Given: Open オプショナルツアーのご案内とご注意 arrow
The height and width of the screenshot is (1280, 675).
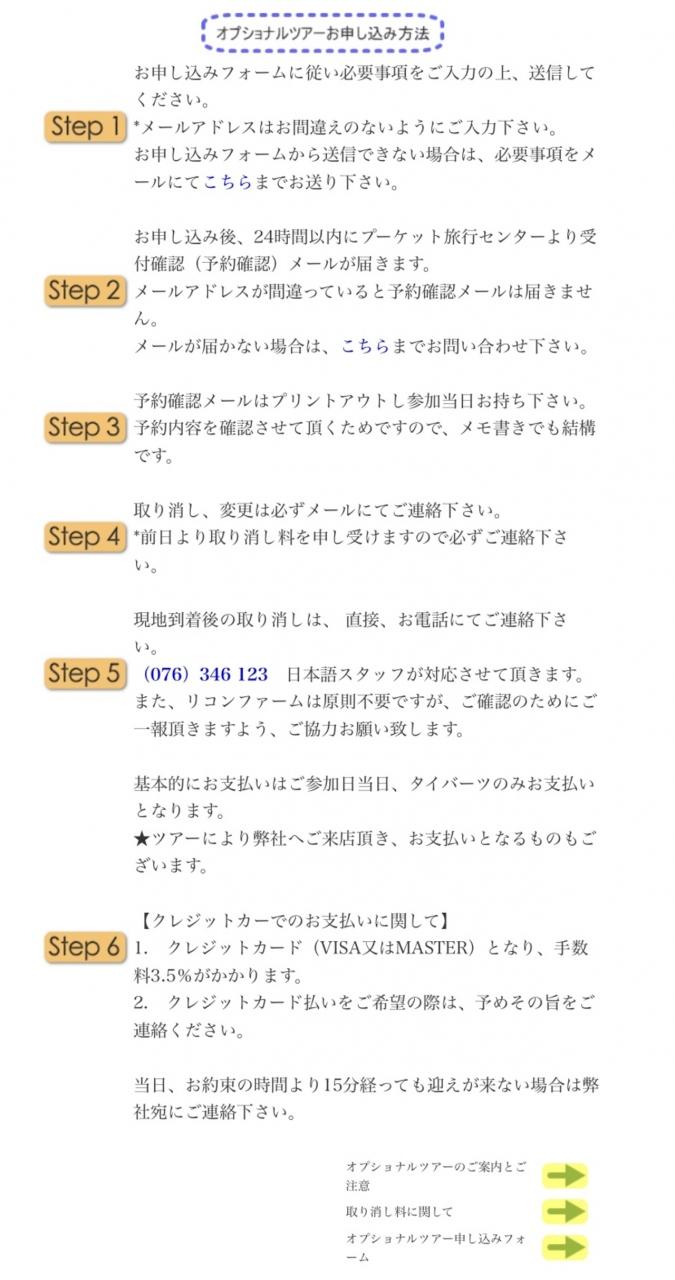Looking at the screenshot, I should (565, 1176).
